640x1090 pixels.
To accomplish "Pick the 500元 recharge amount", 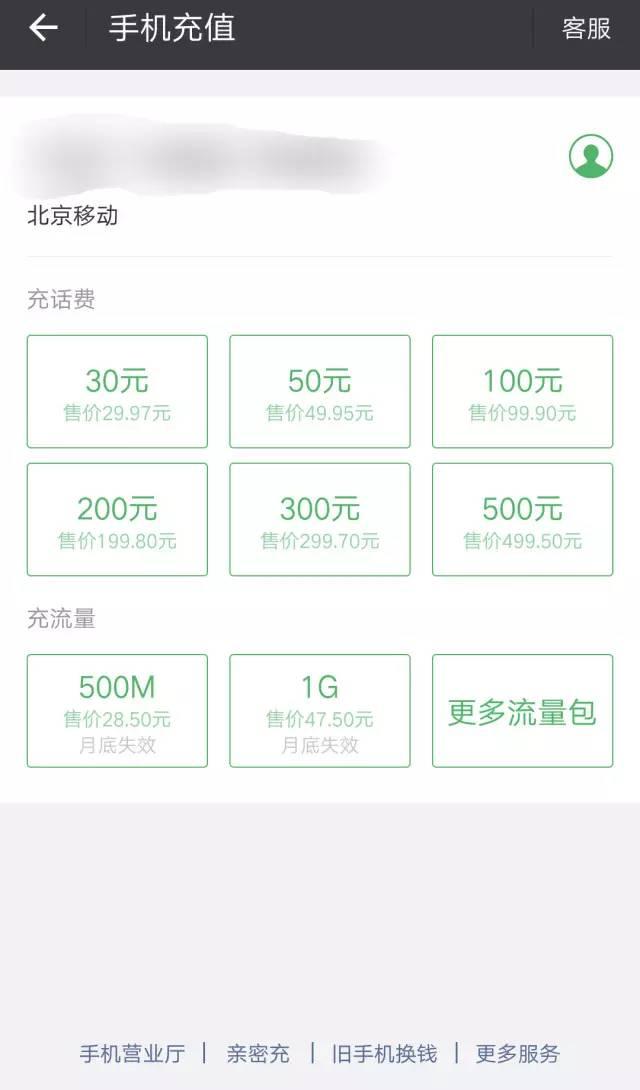I will pyautogui.click(x=522, y=520).
